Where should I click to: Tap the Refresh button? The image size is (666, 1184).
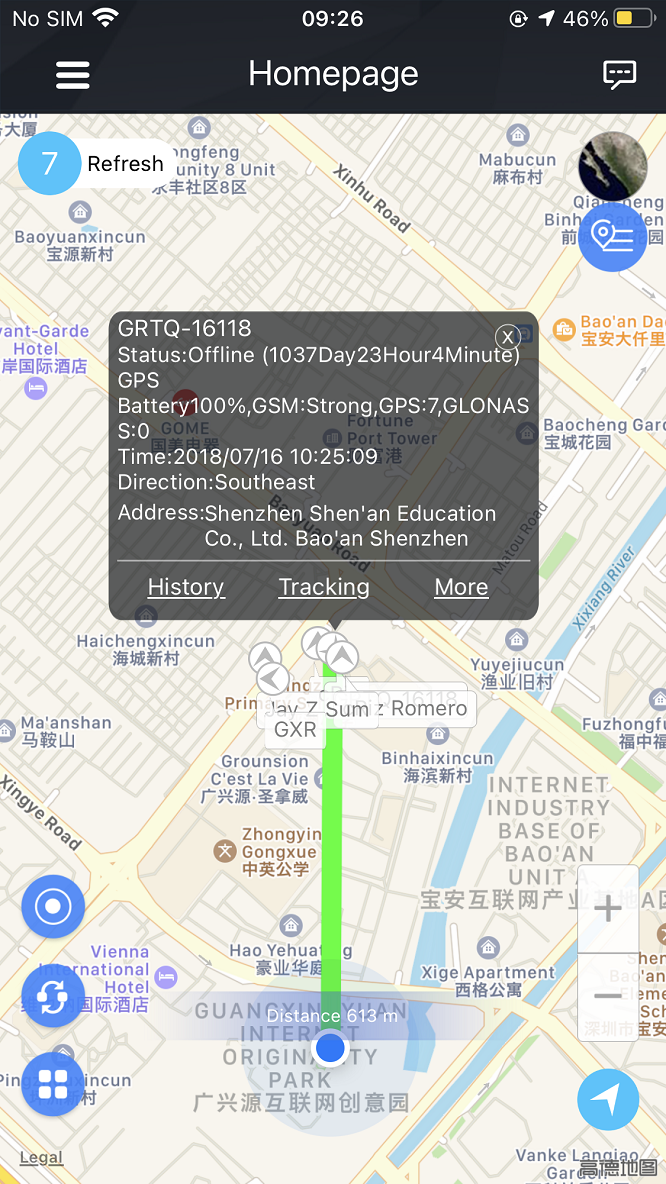pos(124,164)
